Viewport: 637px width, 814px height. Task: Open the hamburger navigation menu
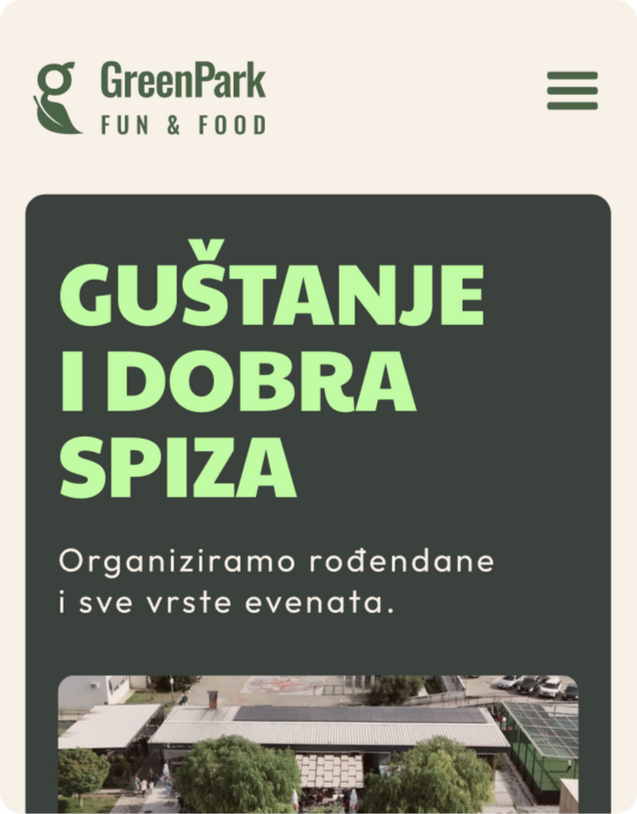(572, 91)
